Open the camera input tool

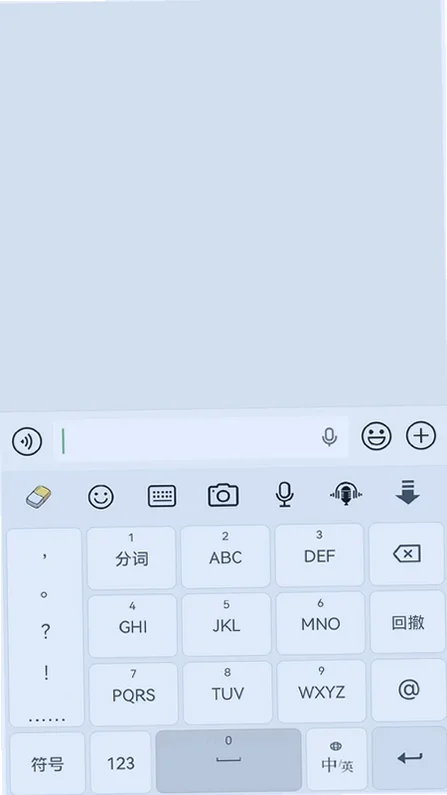[223, 495]
